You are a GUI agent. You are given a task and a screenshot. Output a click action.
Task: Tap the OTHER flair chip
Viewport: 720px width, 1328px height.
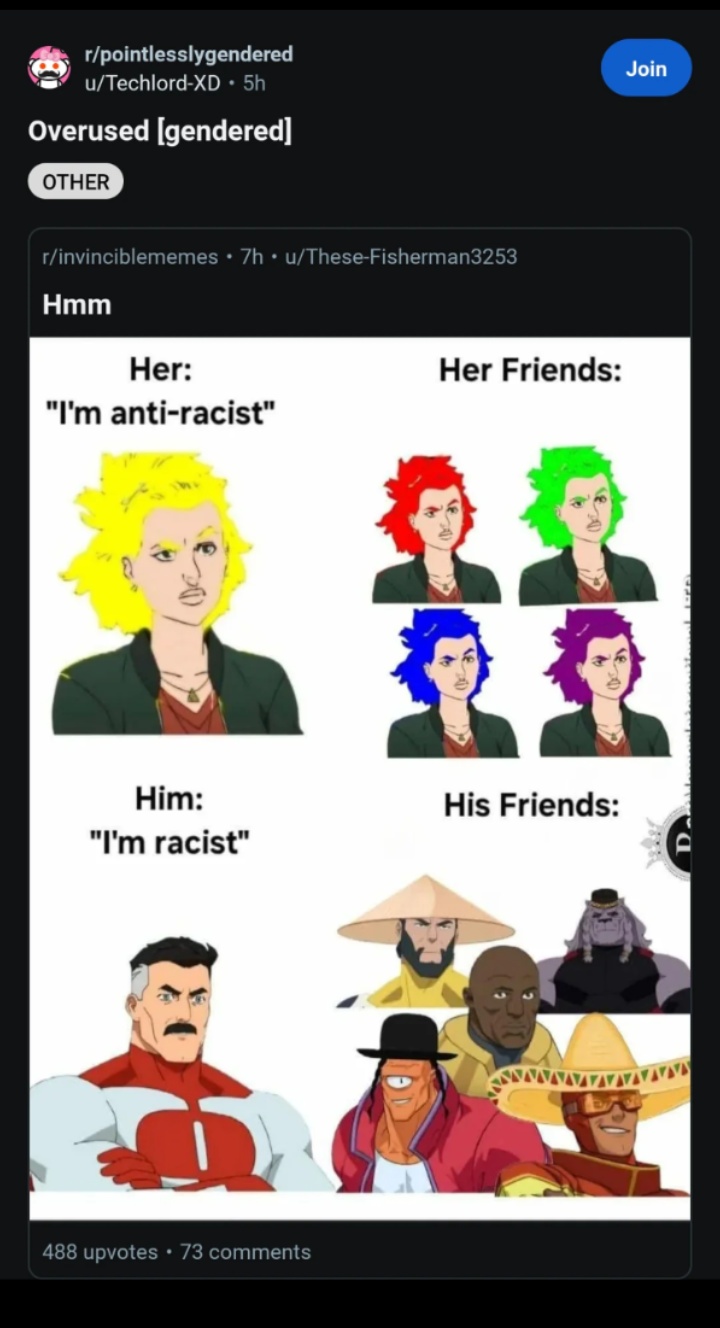click(x=76, y=182)
